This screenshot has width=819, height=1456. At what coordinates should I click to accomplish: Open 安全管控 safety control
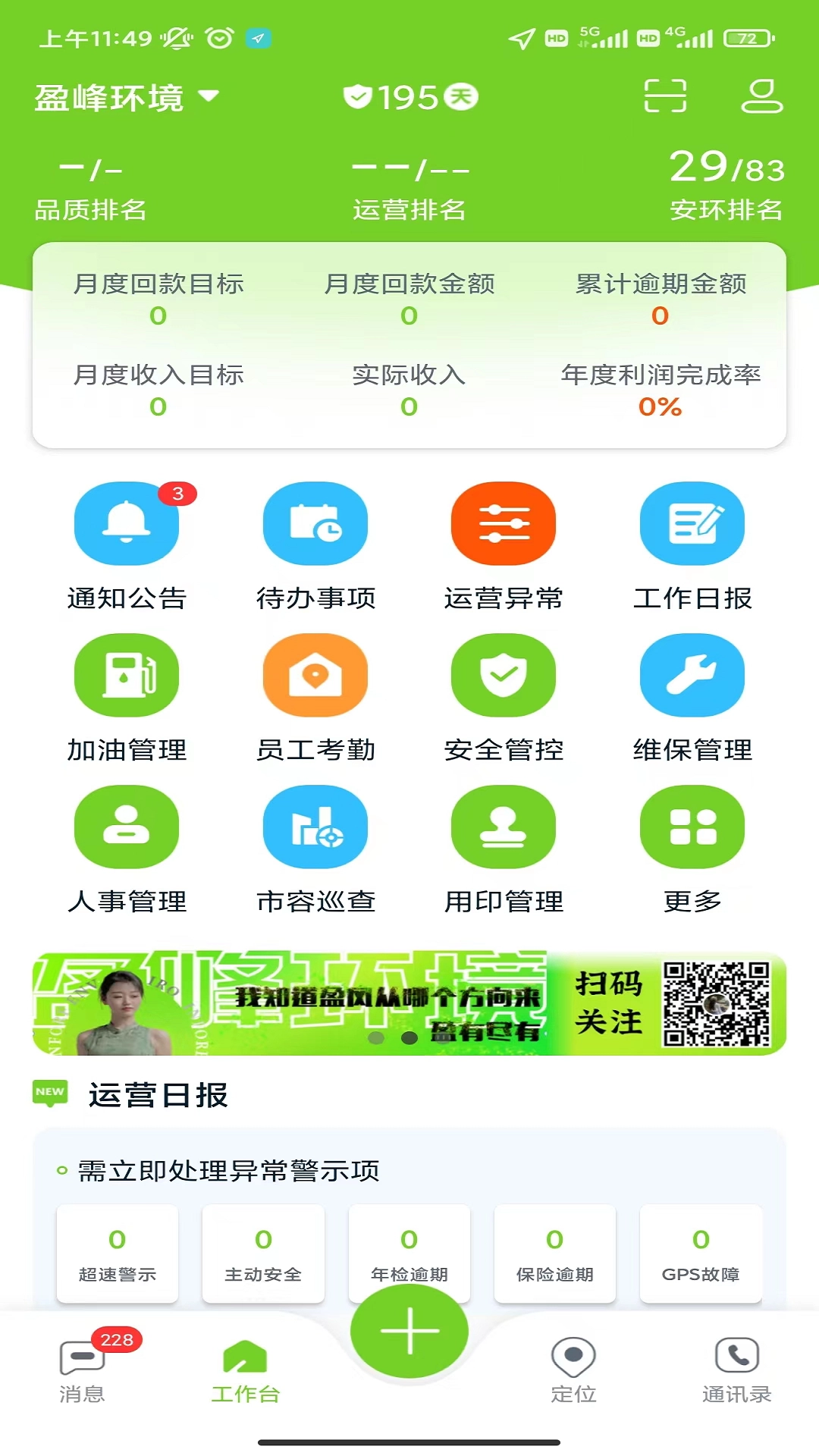(x=504, y=676)
